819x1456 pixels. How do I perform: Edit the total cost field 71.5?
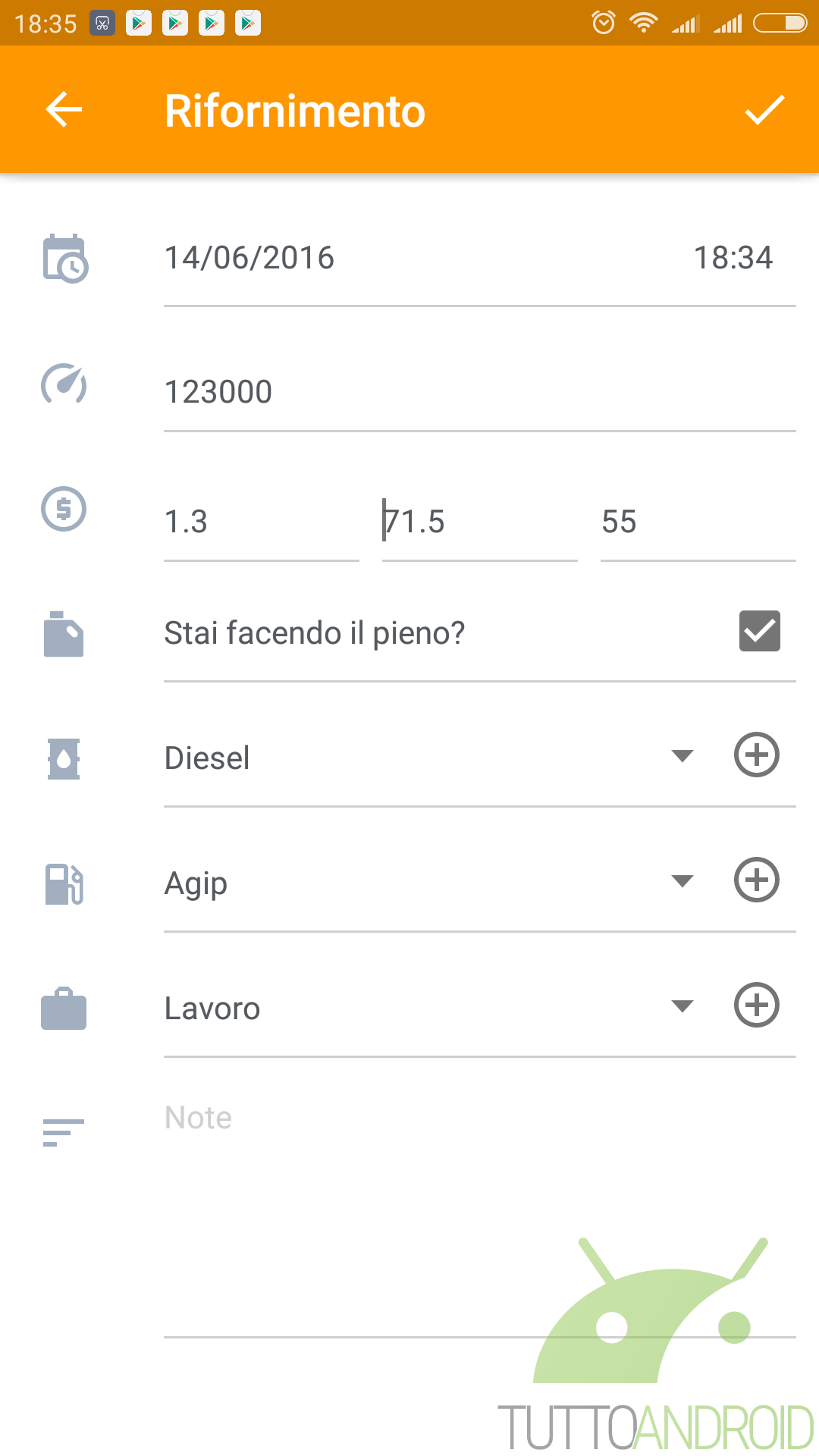(x=480, y=522)
